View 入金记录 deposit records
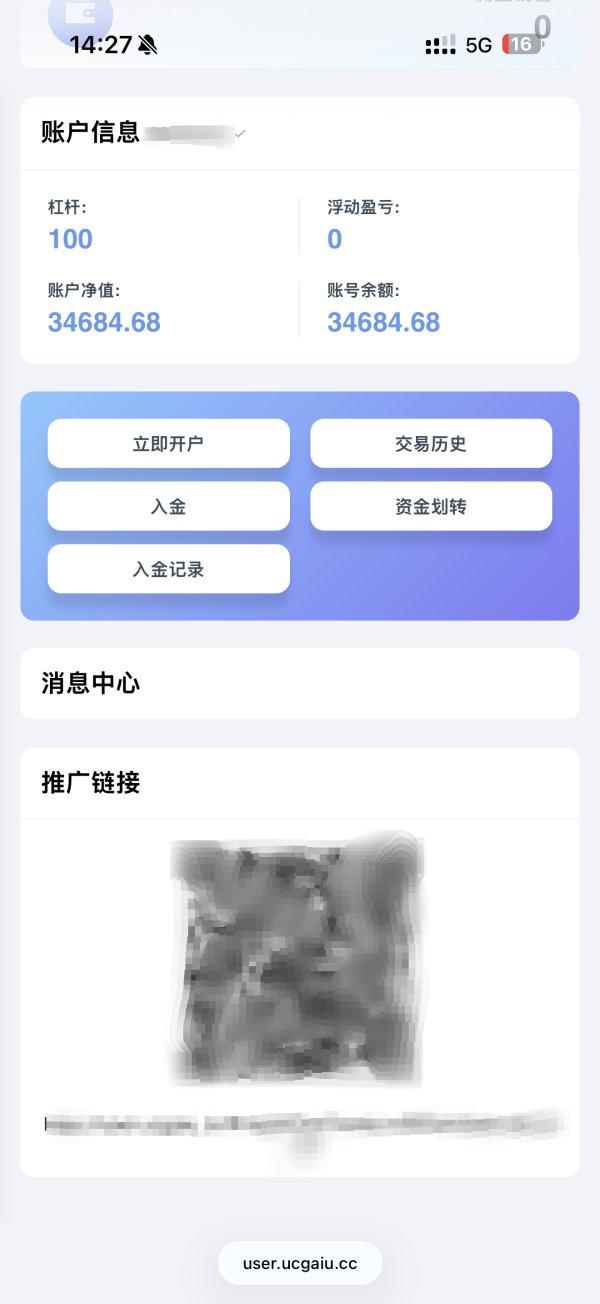Viewport: 600px width, 1304px height. point(168,569)
